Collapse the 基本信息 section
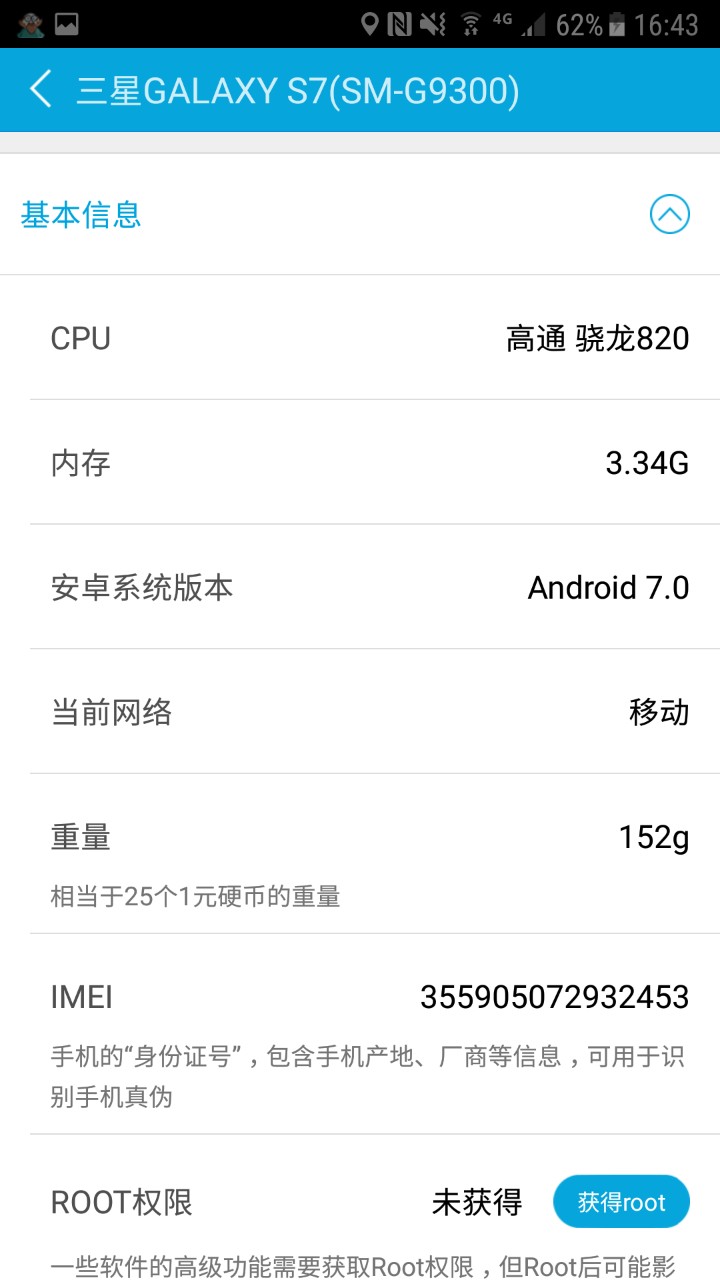720x1280 pixels. pyautogui.click(x=669, y=214)
